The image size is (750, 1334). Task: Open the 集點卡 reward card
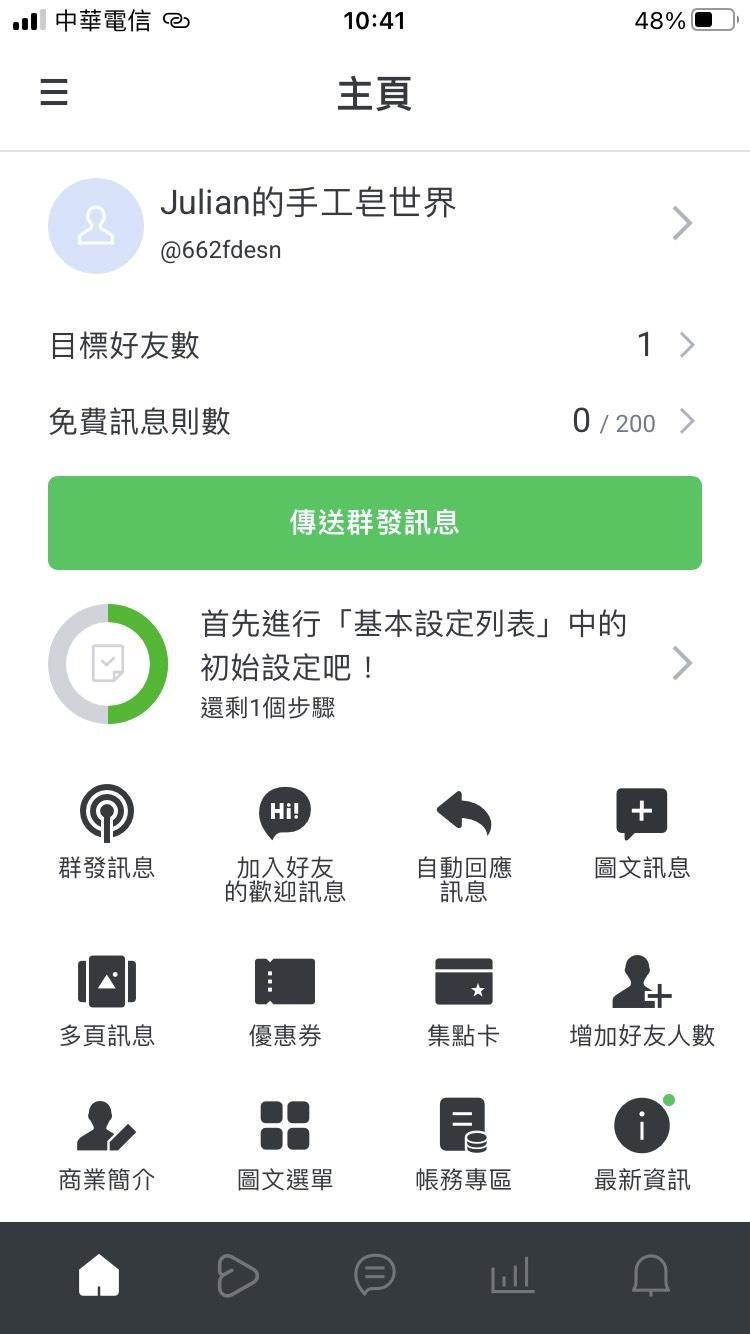tap(463, 1000)
